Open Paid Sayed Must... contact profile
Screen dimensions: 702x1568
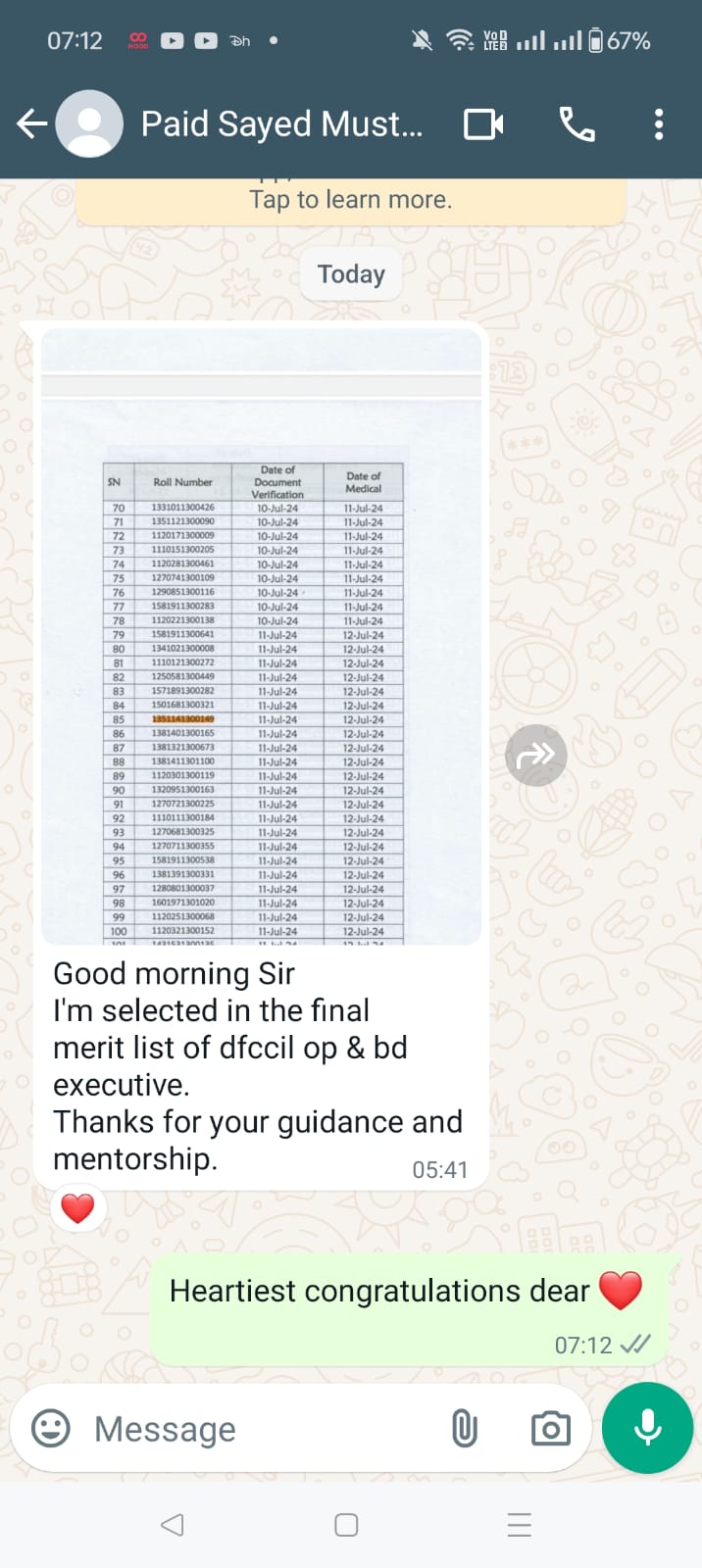tap(281, 124)
